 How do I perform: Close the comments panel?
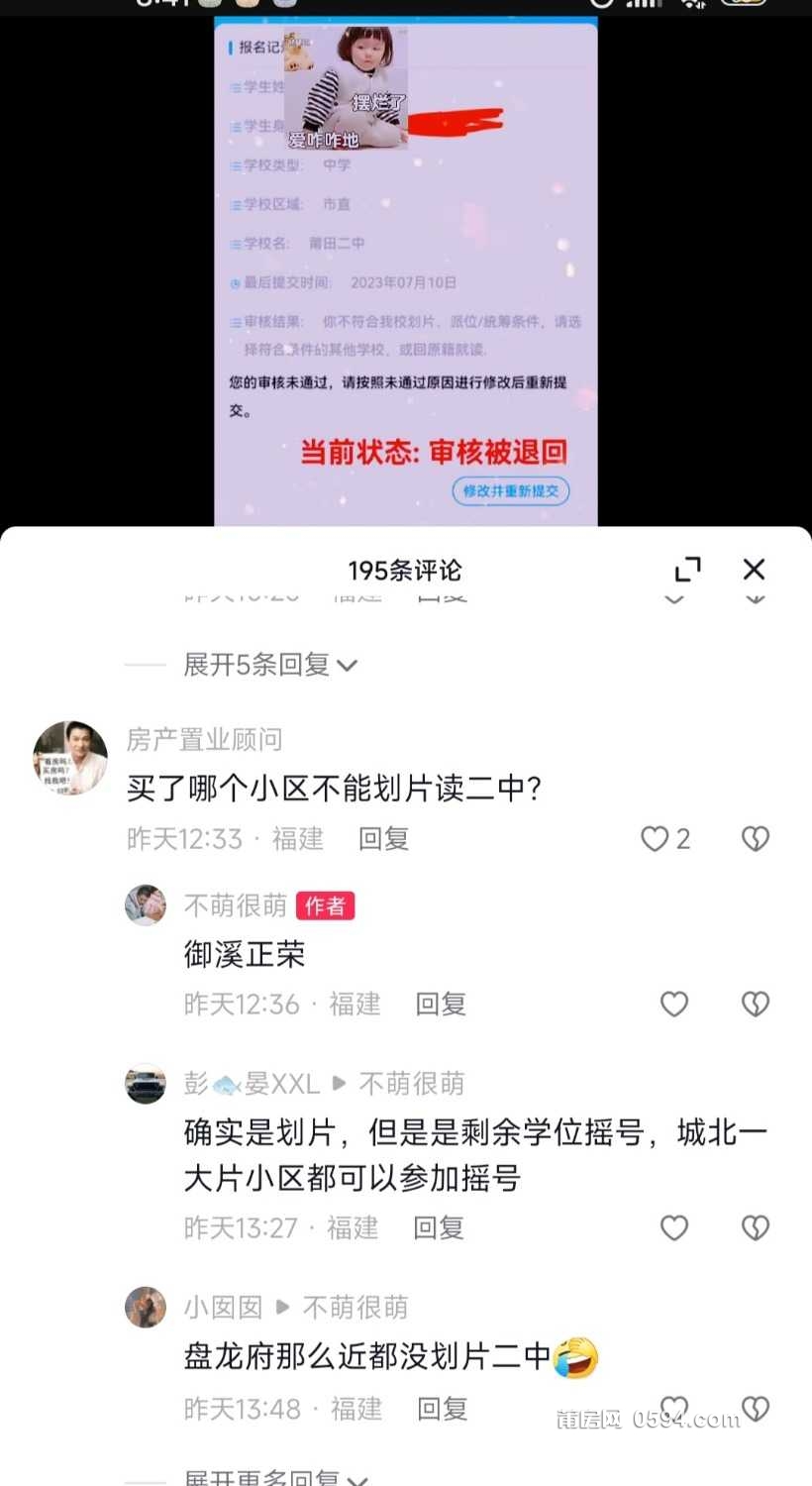coord(754,570)
